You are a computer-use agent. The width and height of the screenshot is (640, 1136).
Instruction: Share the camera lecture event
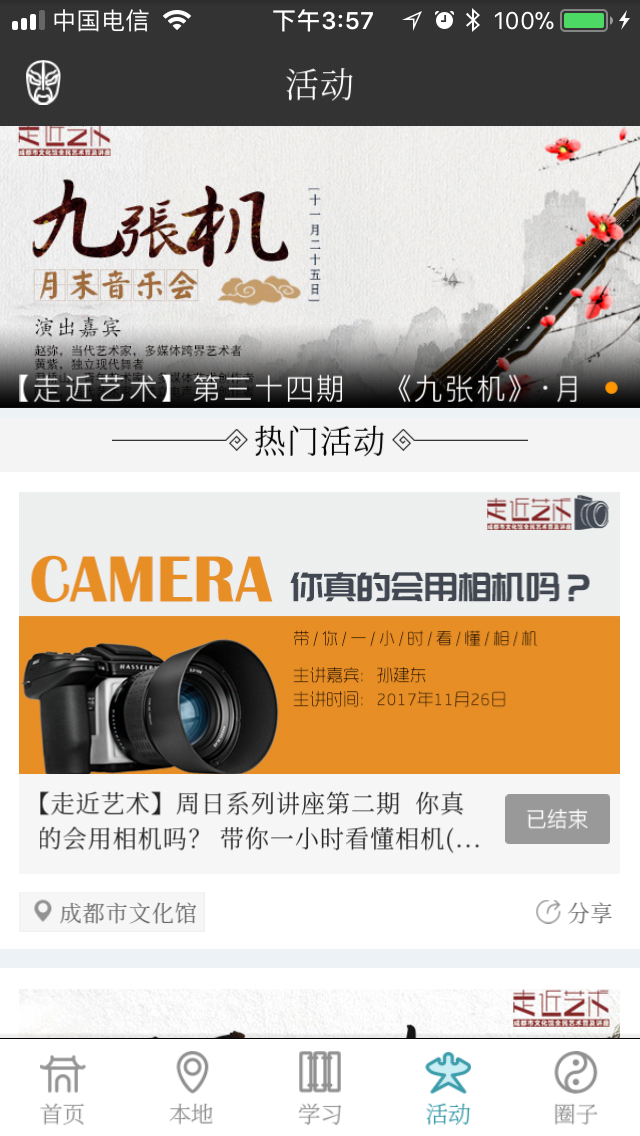coord(574,912)
